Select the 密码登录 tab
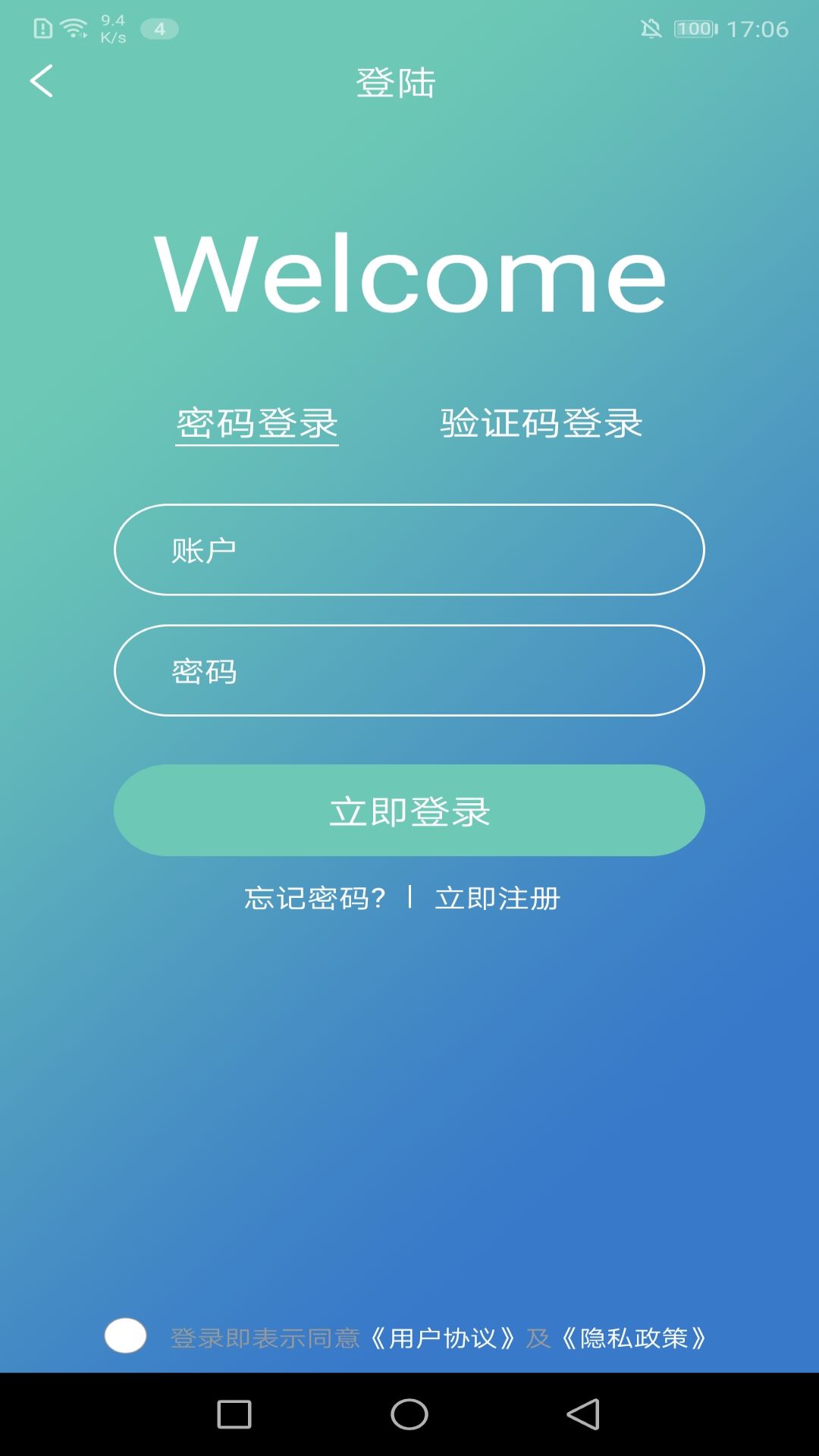 click(257, 423)
